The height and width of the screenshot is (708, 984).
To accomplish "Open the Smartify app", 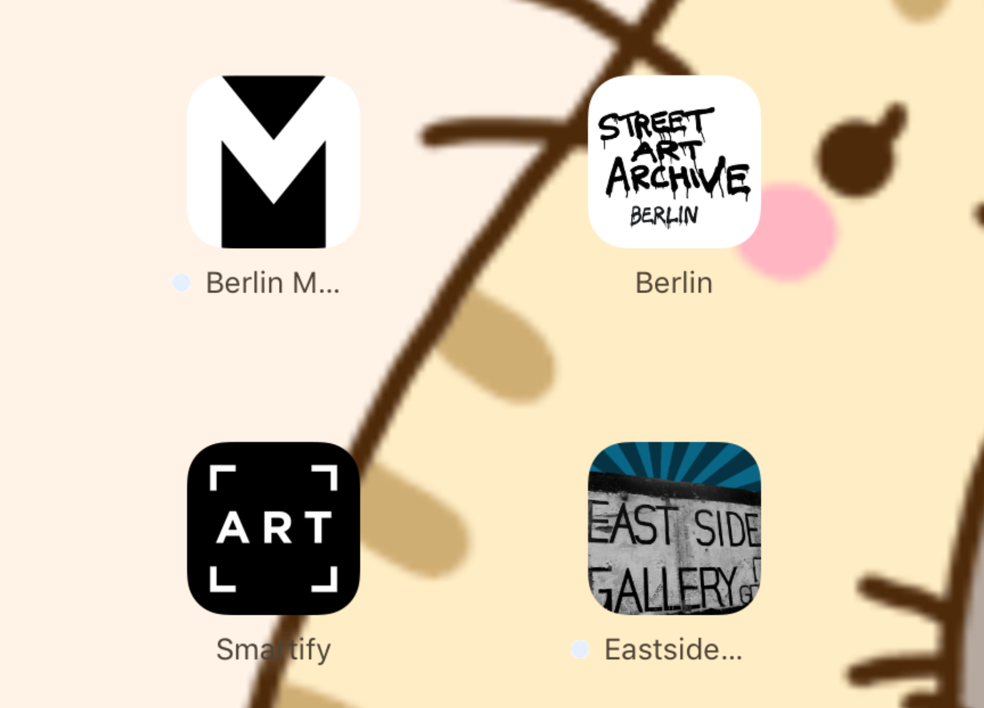I will point(273,528).
